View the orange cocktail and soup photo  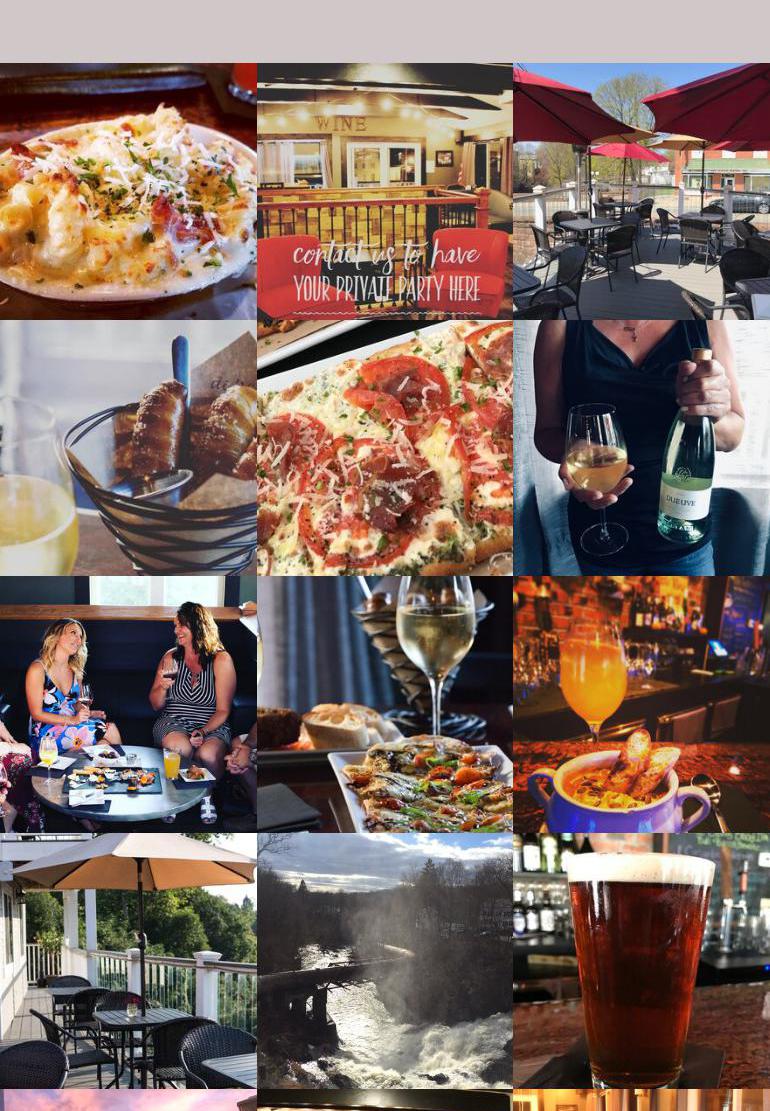641,704
